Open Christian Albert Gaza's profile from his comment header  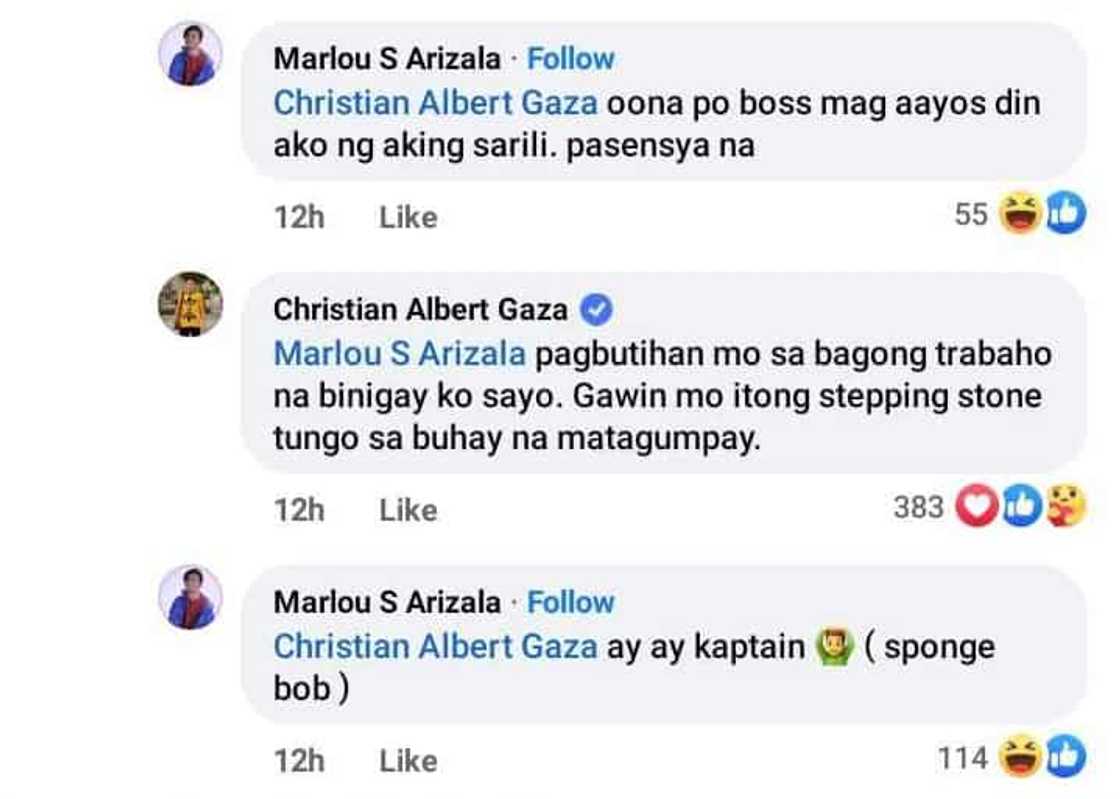[x=420, y=310]
